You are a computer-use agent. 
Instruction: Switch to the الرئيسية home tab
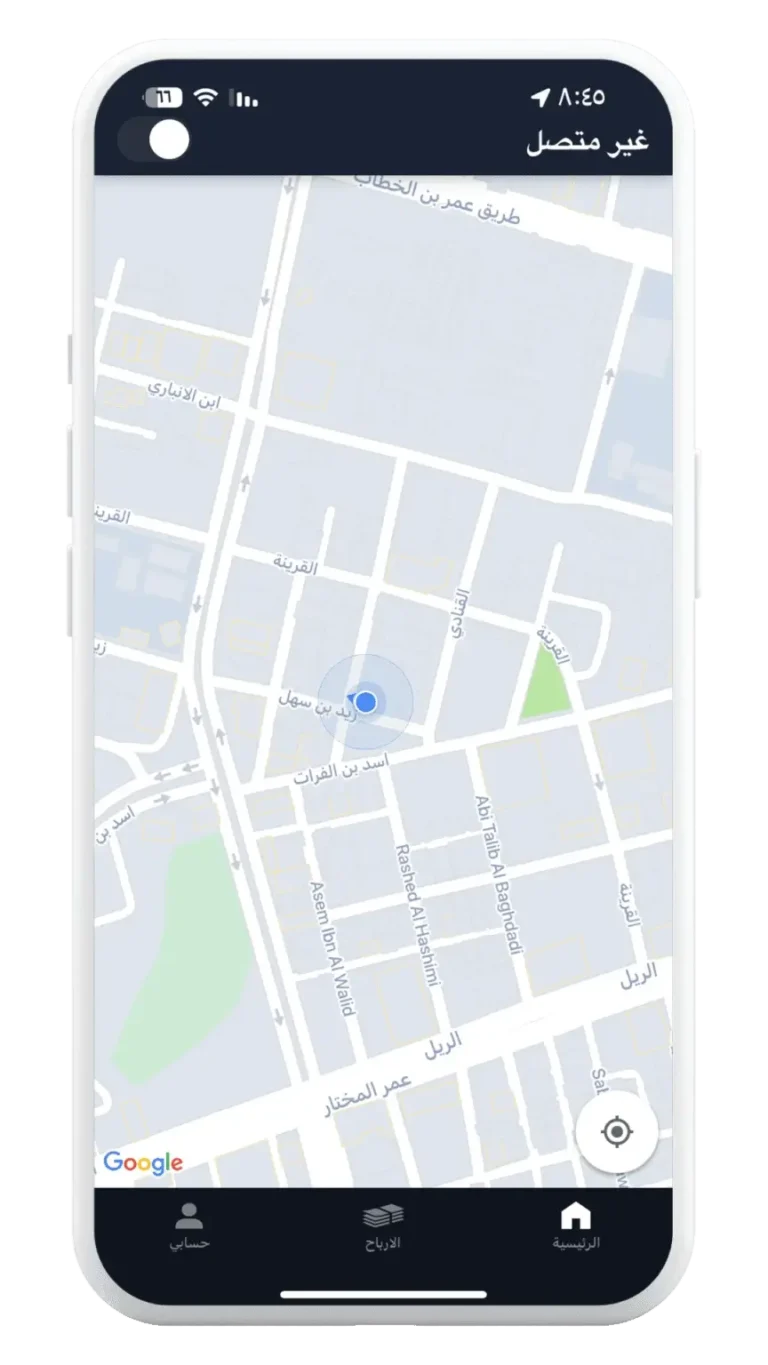pos(576,1226)
